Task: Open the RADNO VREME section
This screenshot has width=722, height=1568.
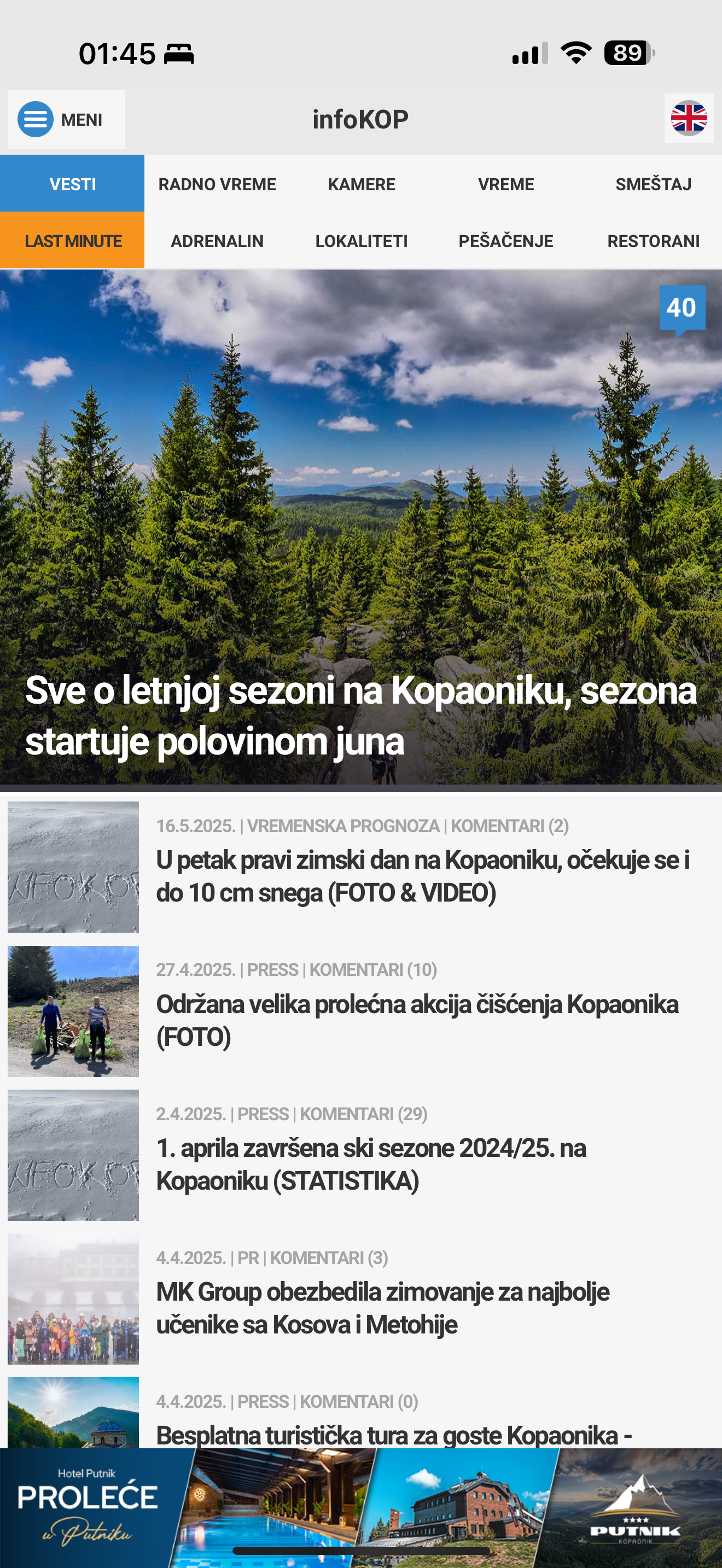Action: pyautogui.click(x=217, y=183)
